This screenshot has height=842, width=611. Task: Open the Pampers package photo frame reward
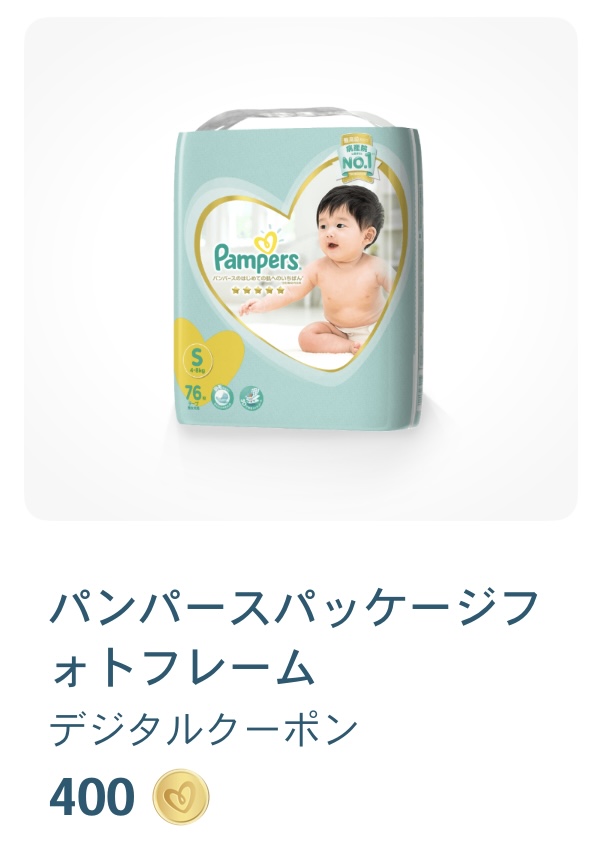(300, 270)
